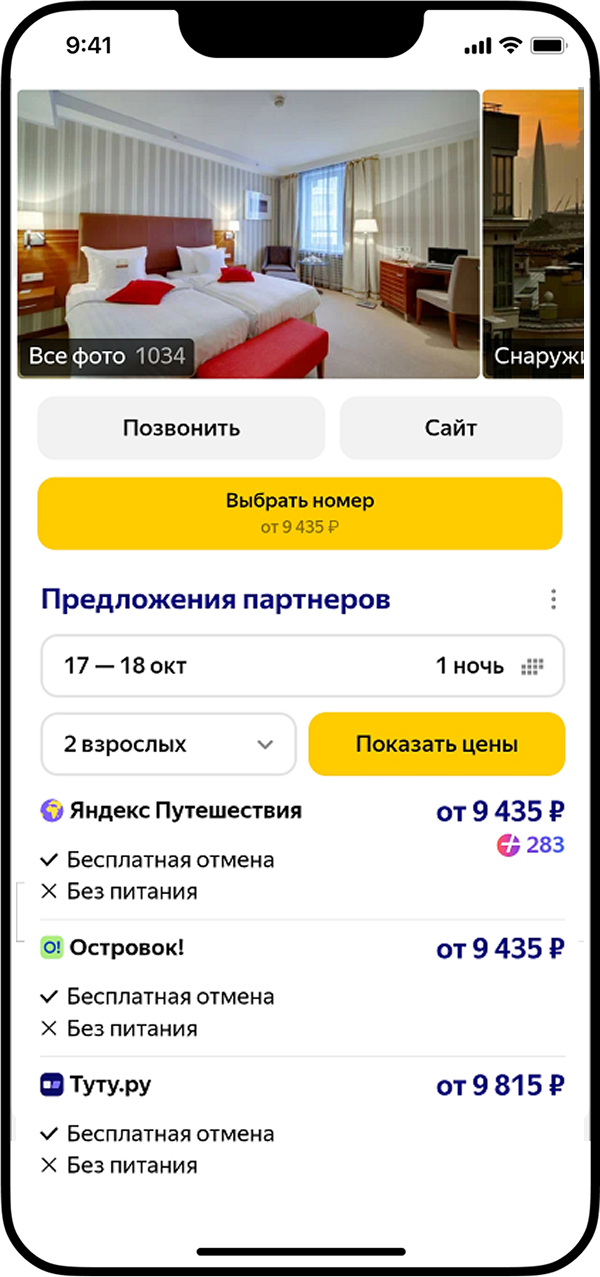This screenshot has height=1277, width=600.
Task: Open the hotel's Сайт button
Action: point(451,428)
